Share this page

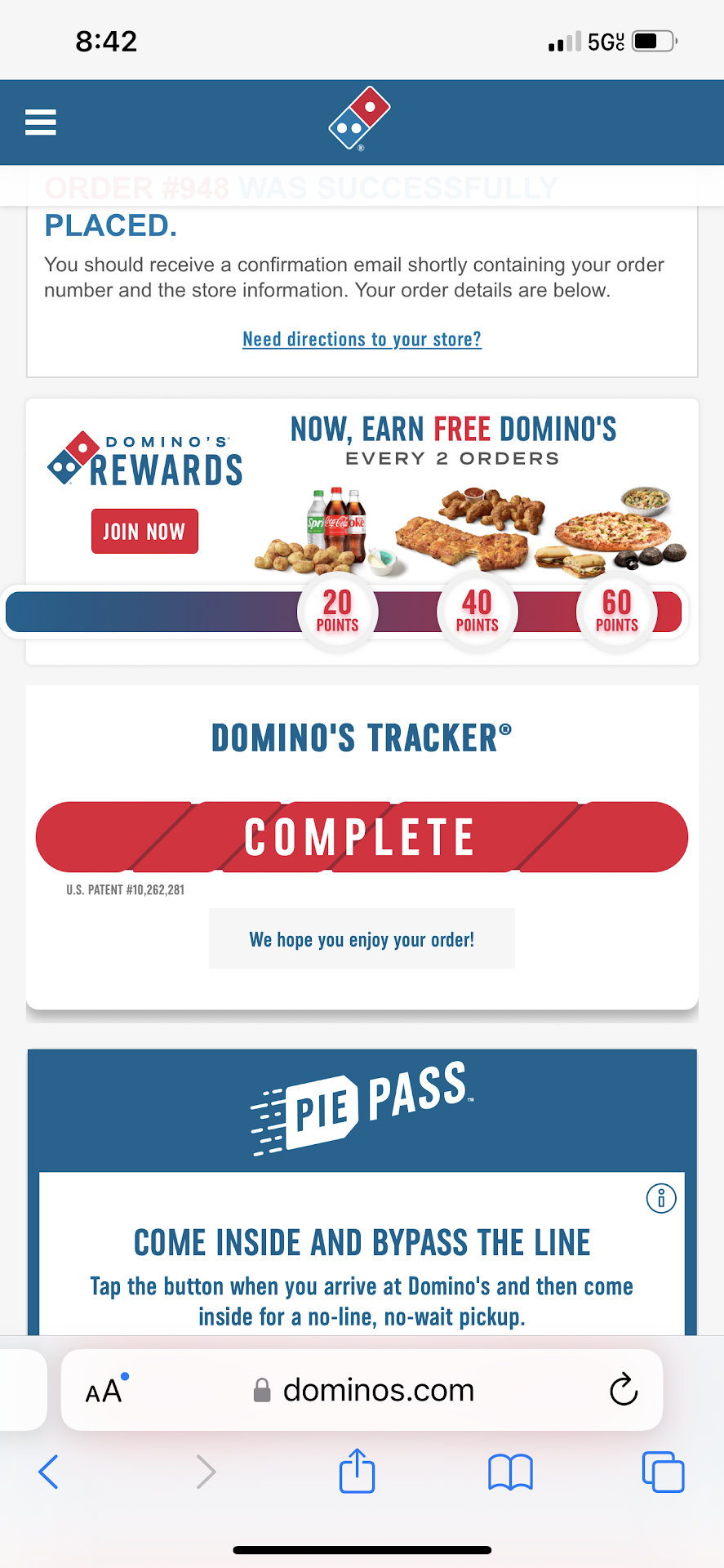click(x=357, y=1472)
